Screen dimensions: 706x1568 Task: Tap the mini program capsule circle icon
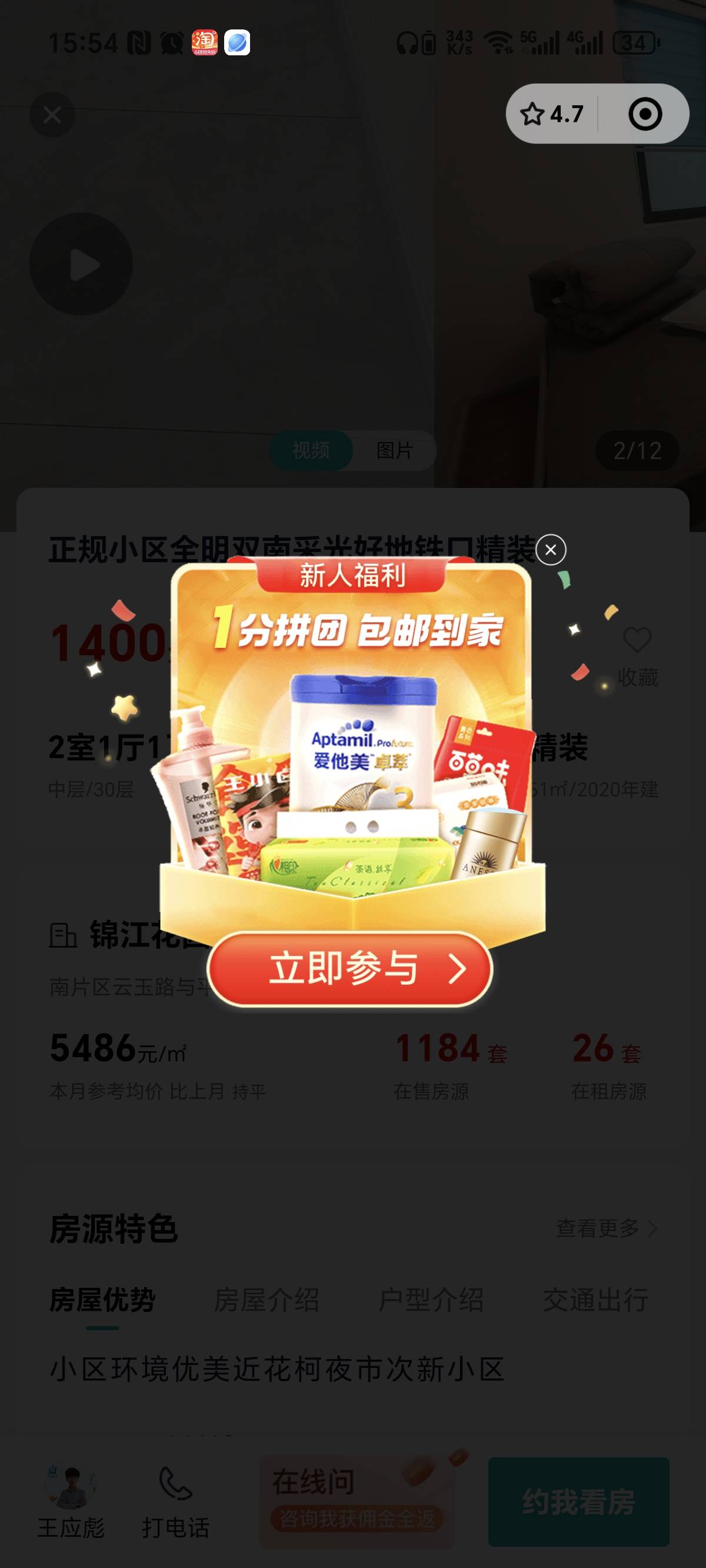point(645,114)
